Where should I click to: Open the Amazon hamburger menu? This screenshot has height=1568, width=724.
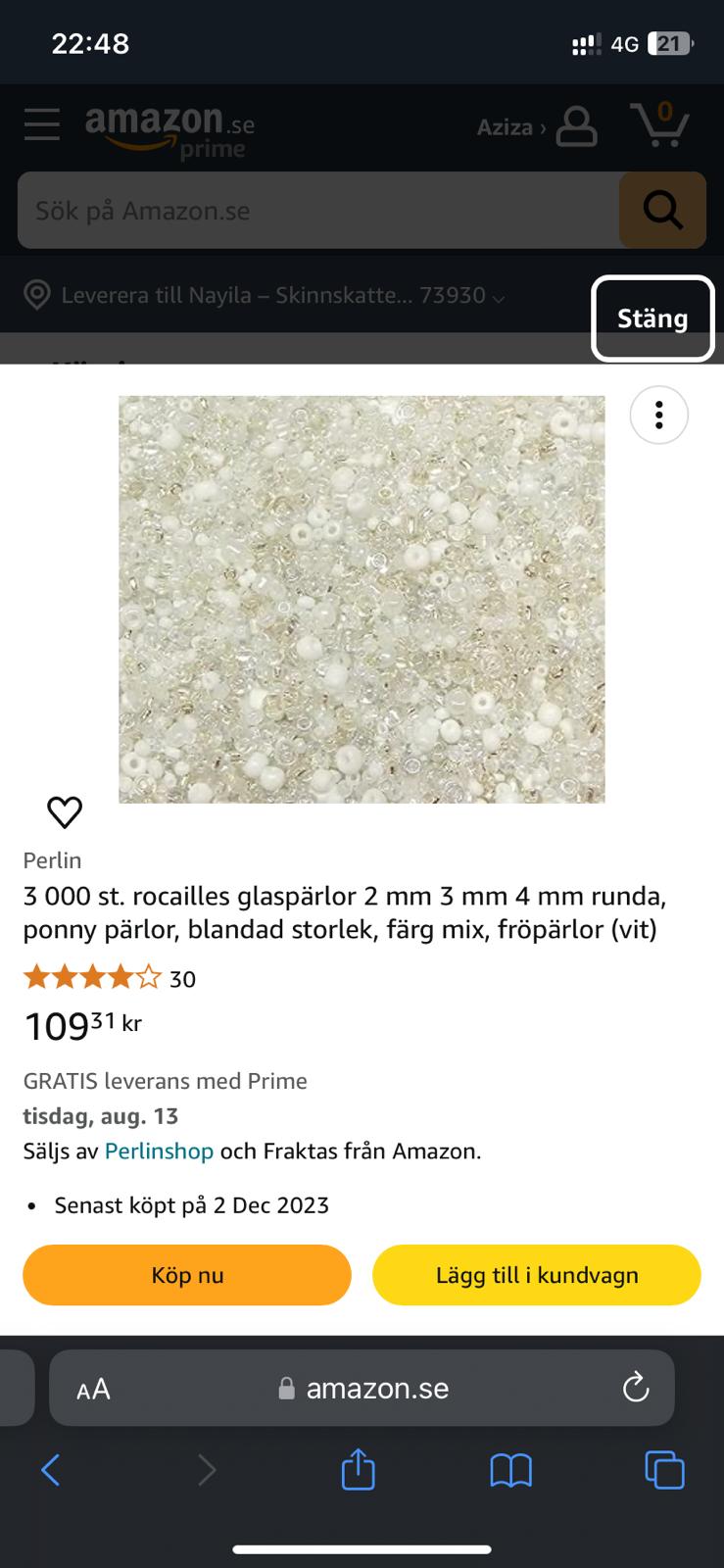click(x=41, y=125)
